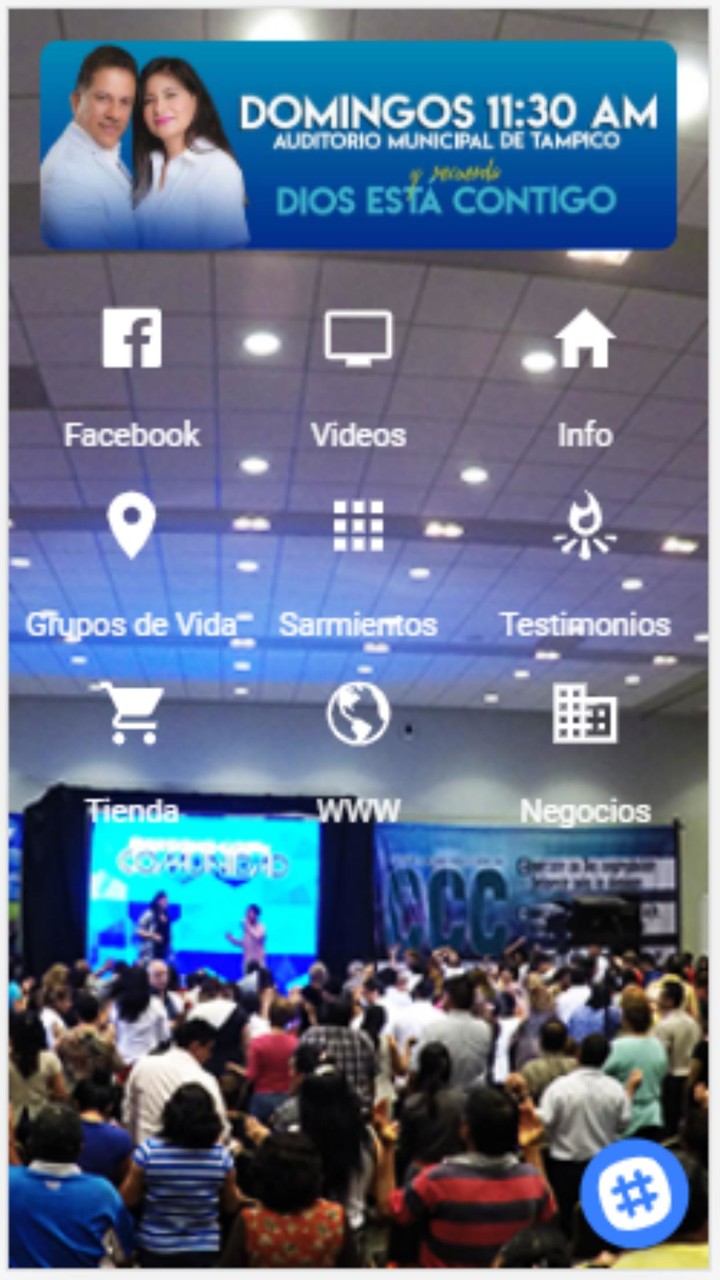Select the Negocios text label
This screenshot has width=720, height=1280.
pyautogui.click(x=586, y=812)
